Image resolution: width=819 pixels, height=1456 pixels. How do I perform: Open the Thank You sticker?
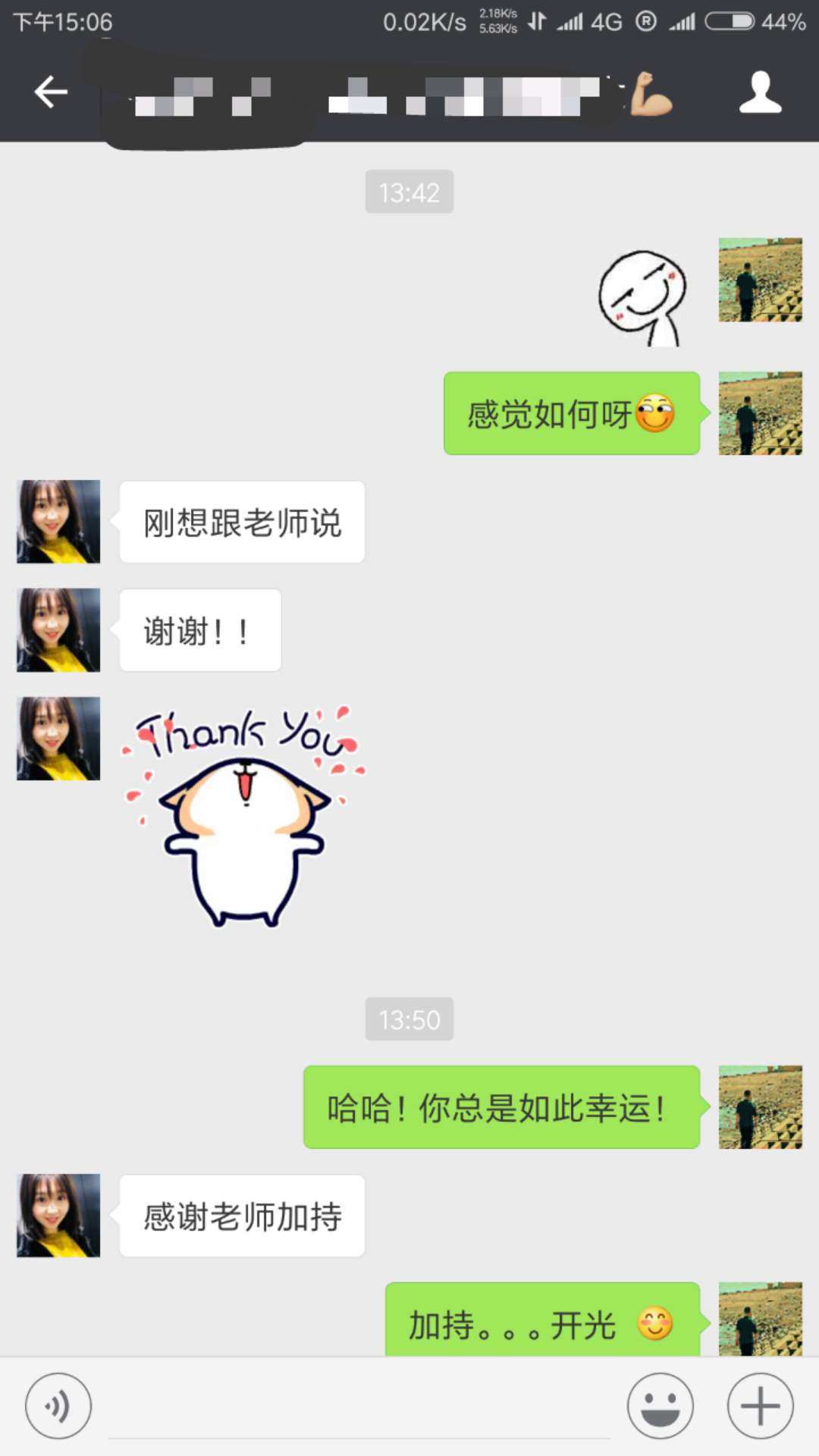pyautogui.click(x=243, y=815)
